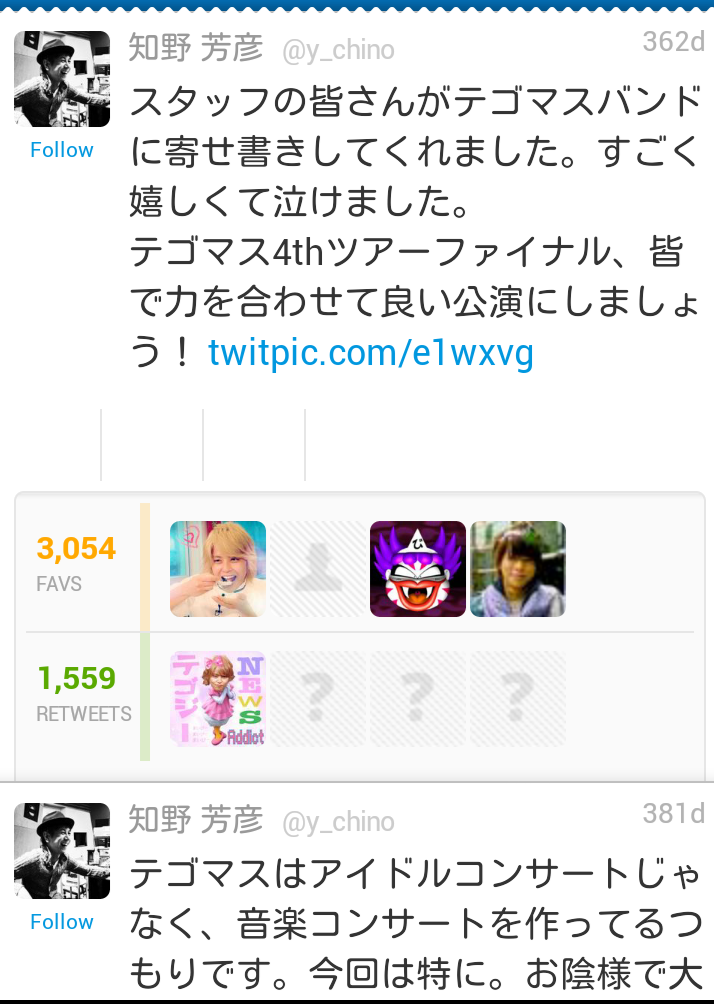Open the pink NEWS Addict retweeter avatar

click(218, 699)
